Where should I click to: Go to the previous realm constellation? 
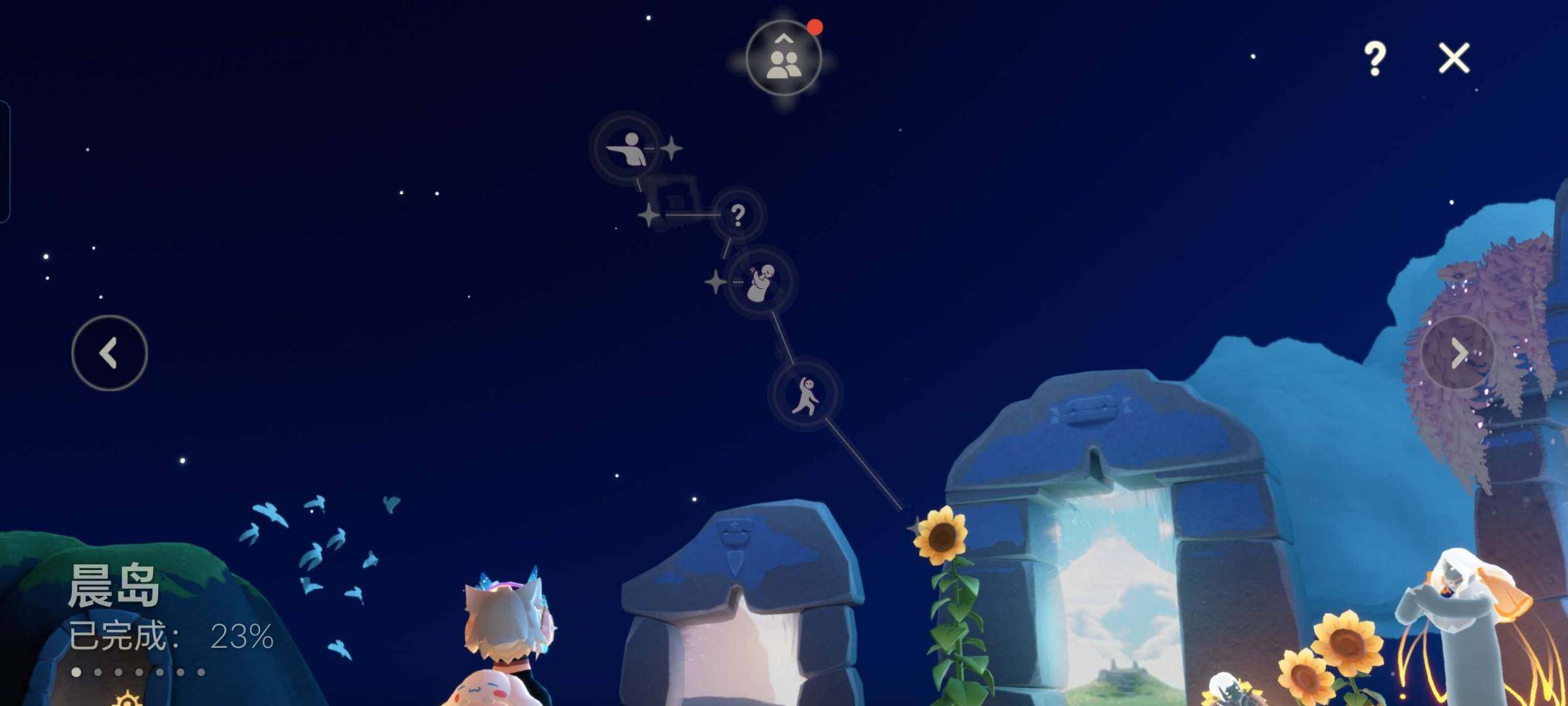(x=109, y=353)
